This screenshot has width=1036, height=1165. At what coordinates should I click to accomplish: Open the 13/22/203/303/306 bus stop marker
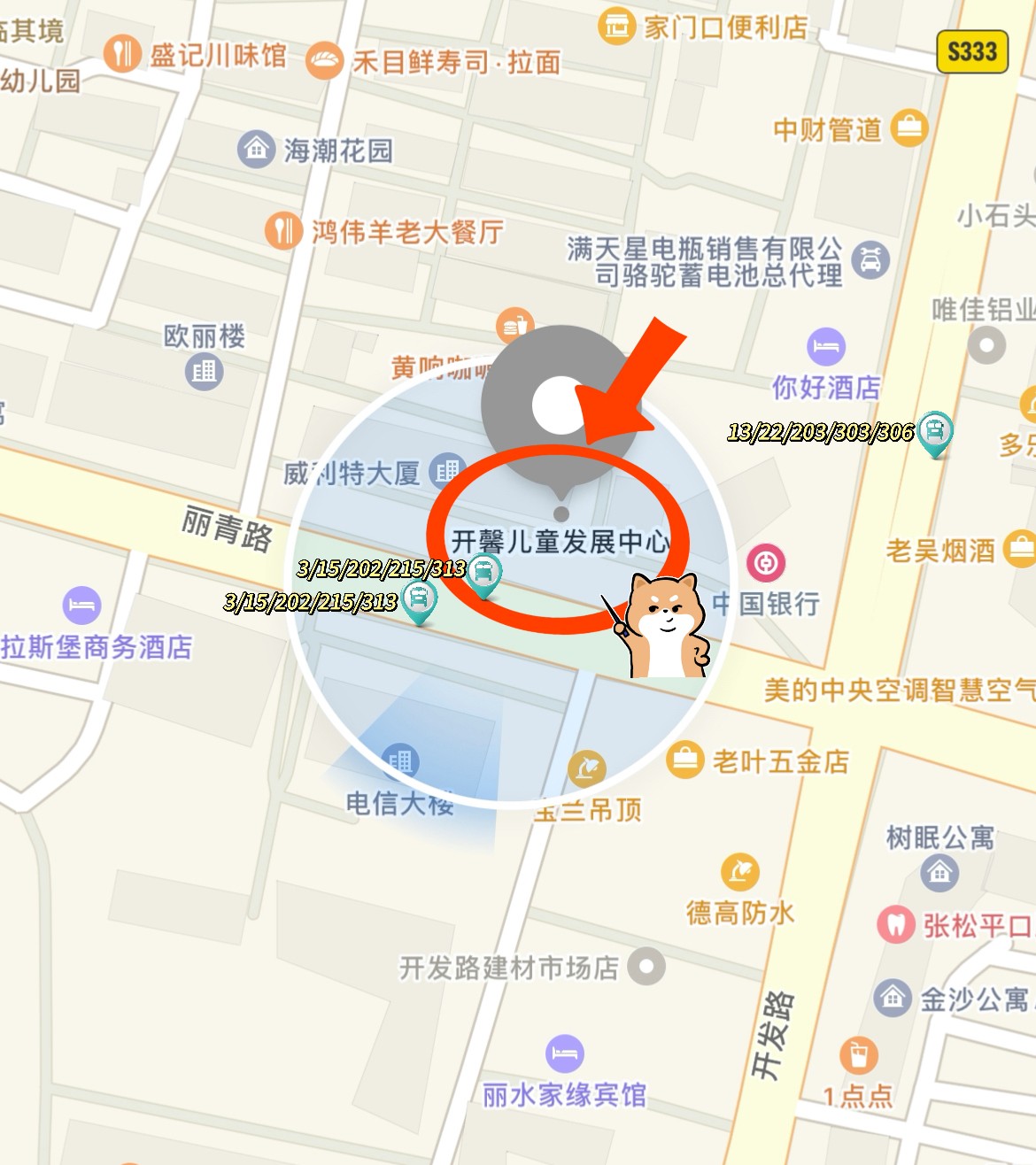coord(935,432)
